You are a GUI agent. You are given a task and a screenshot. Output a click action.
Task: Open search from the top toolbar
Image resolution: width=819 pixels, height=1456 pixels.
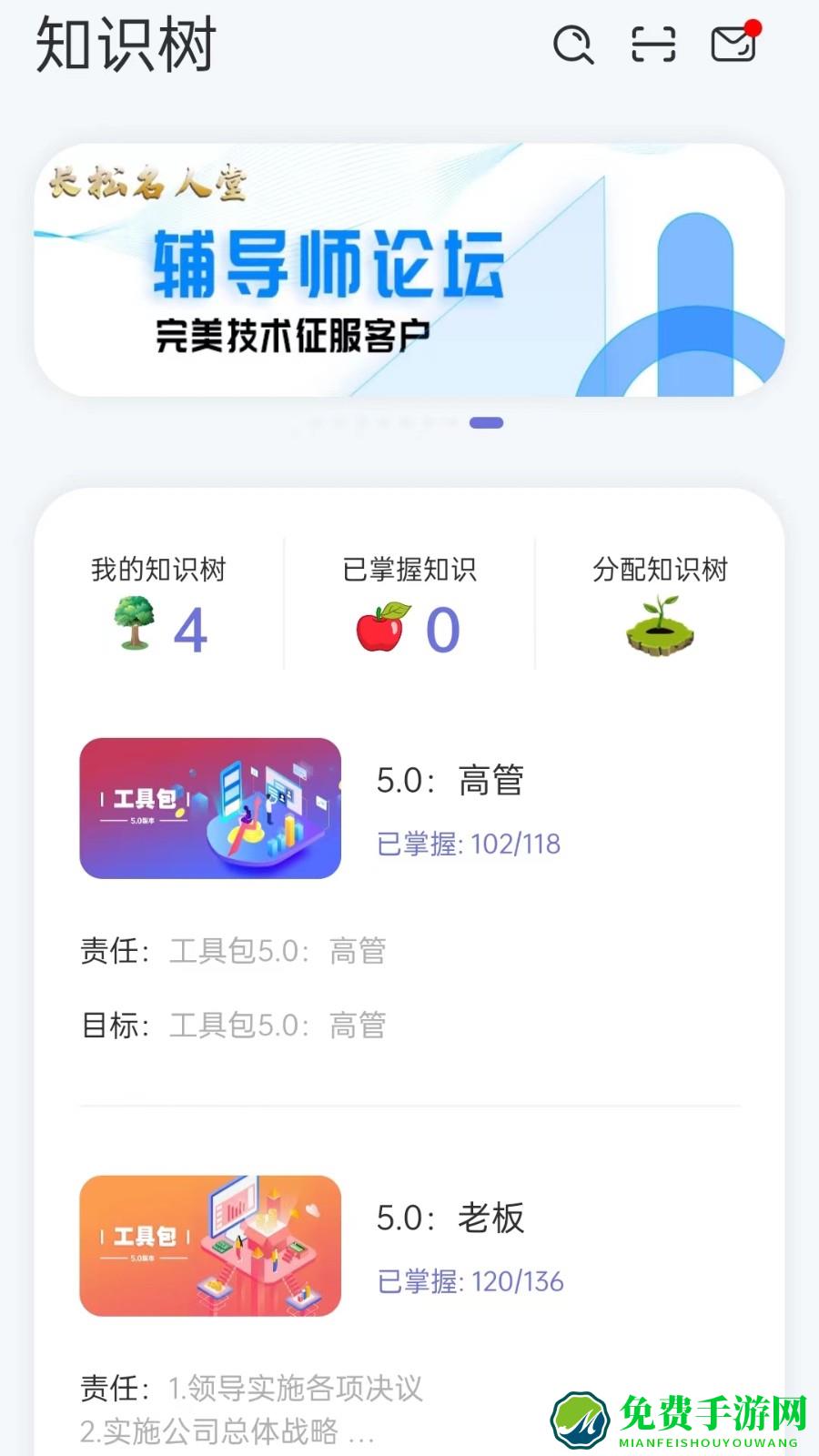(x=573, y=43)
